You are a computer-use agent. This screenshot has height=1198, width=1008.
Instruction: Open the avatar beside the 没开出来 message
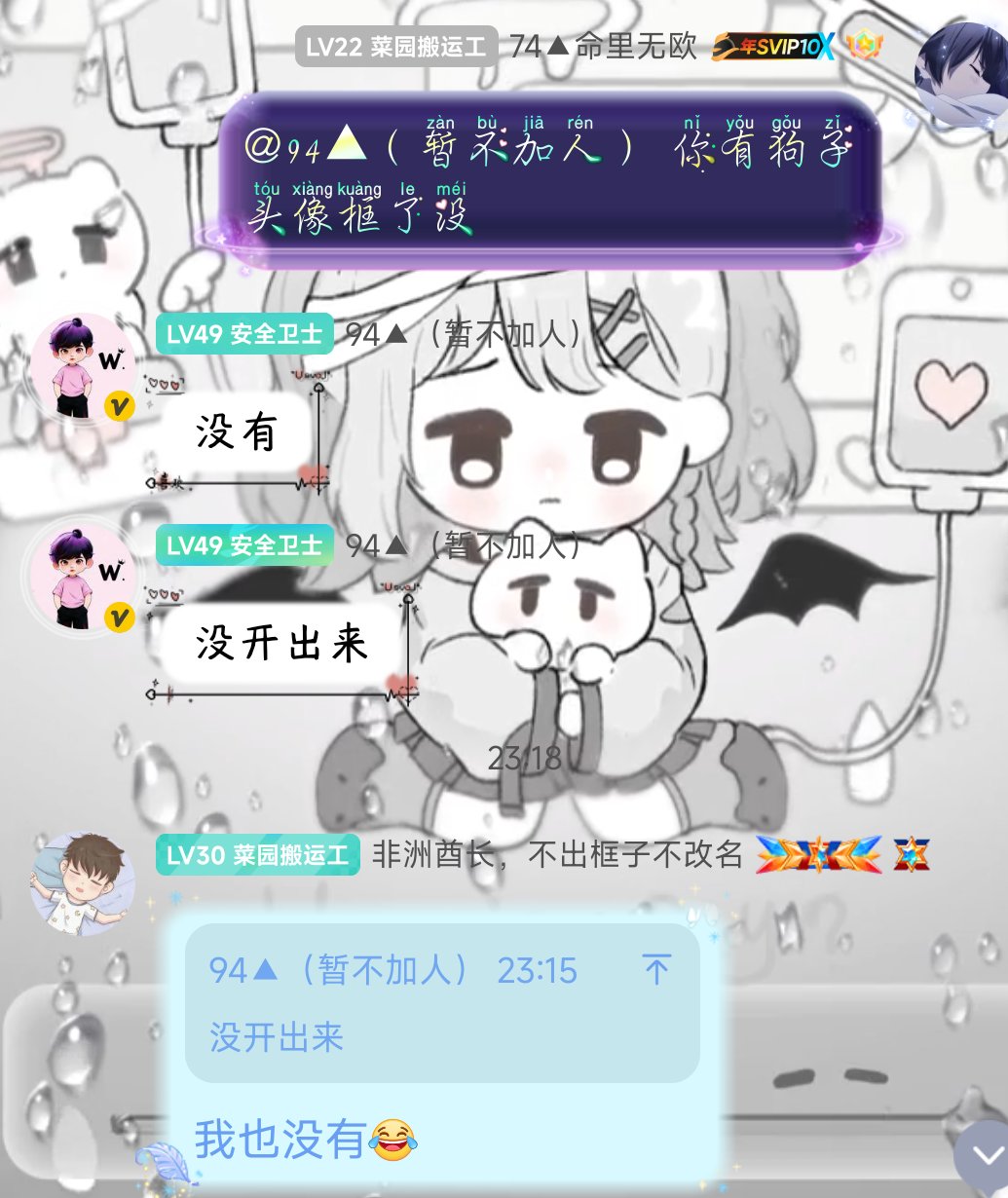(81, 577)
